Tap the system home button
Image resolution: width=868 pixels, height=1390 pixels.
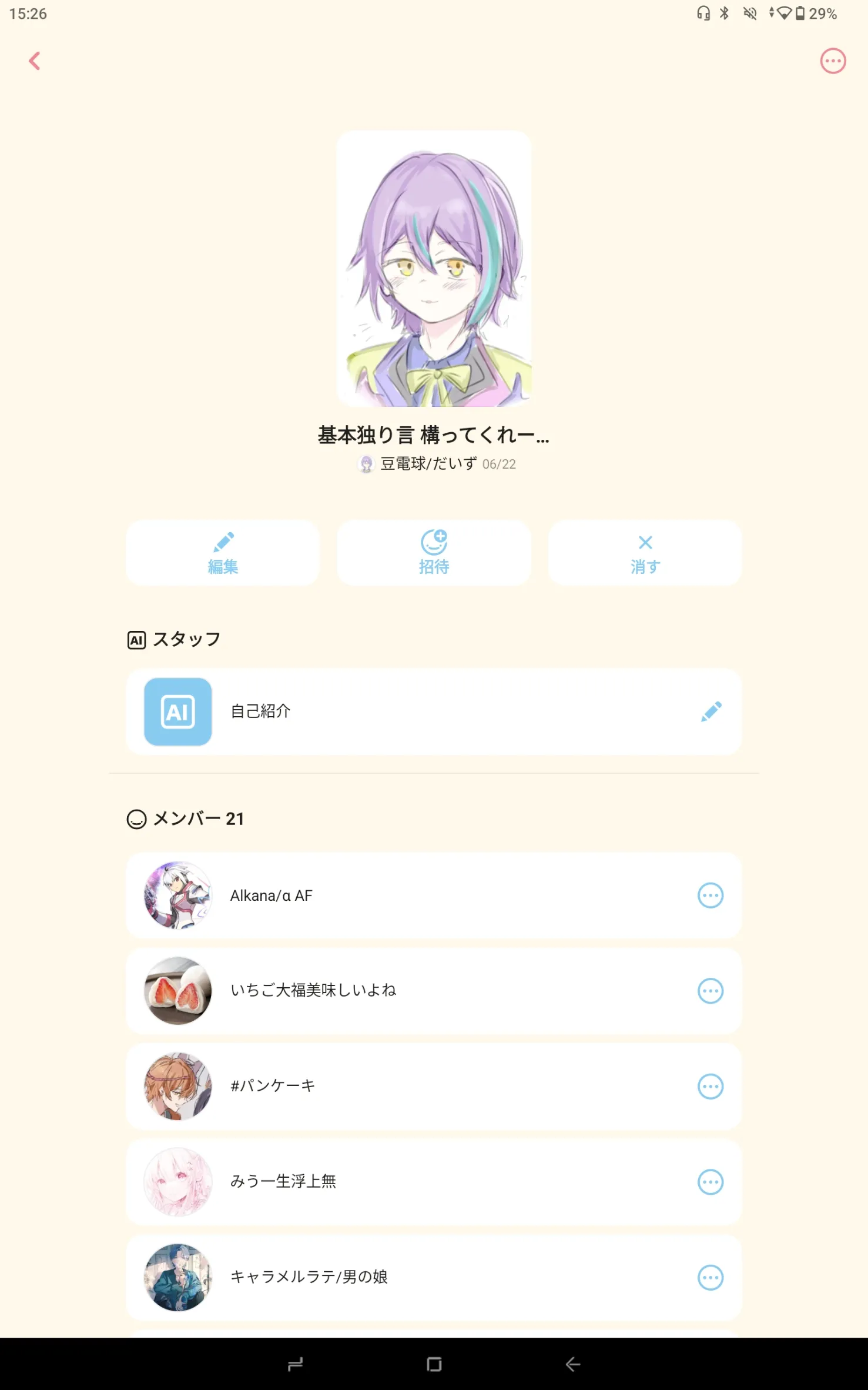coord(434,1364)
